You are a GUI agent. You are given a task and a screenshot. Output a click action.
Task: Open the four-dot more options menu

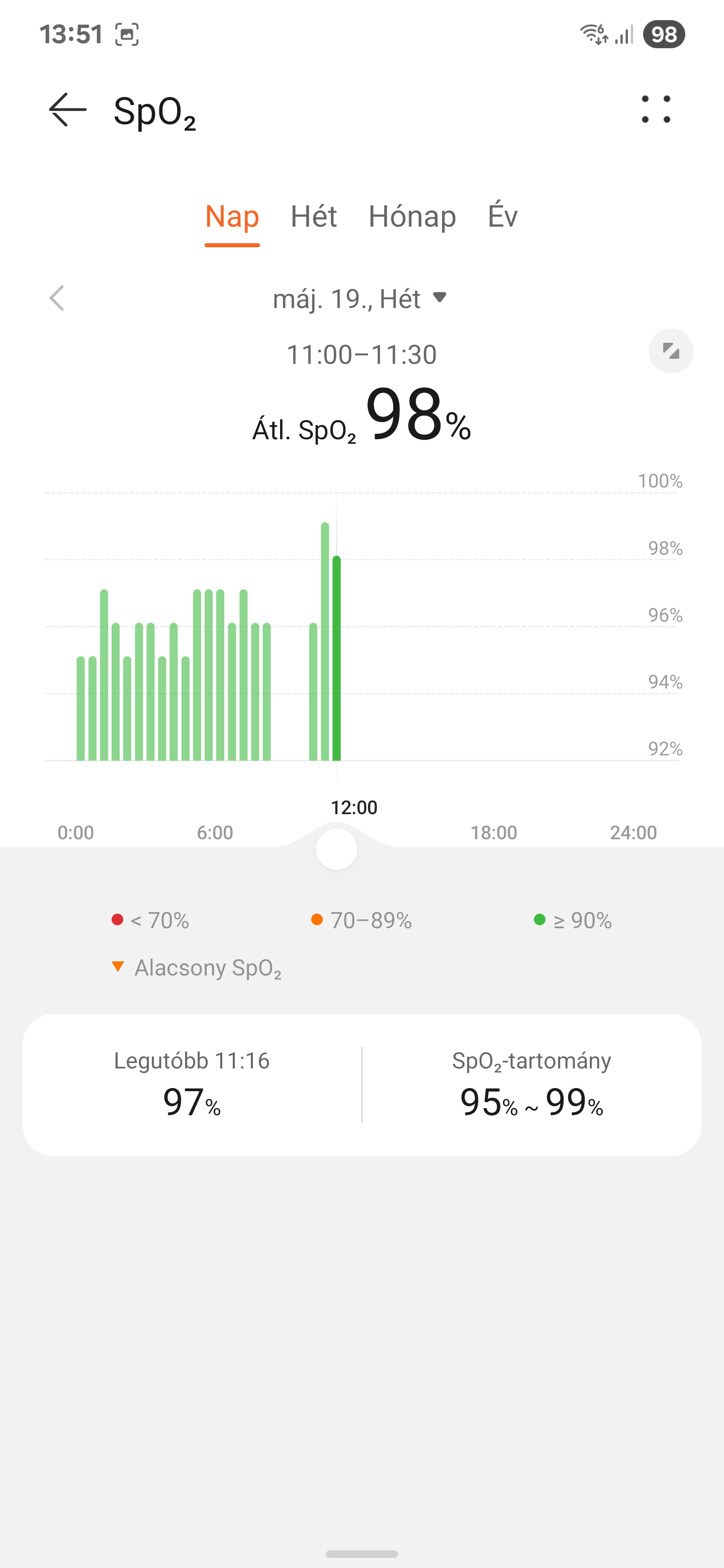pos(656,110)
